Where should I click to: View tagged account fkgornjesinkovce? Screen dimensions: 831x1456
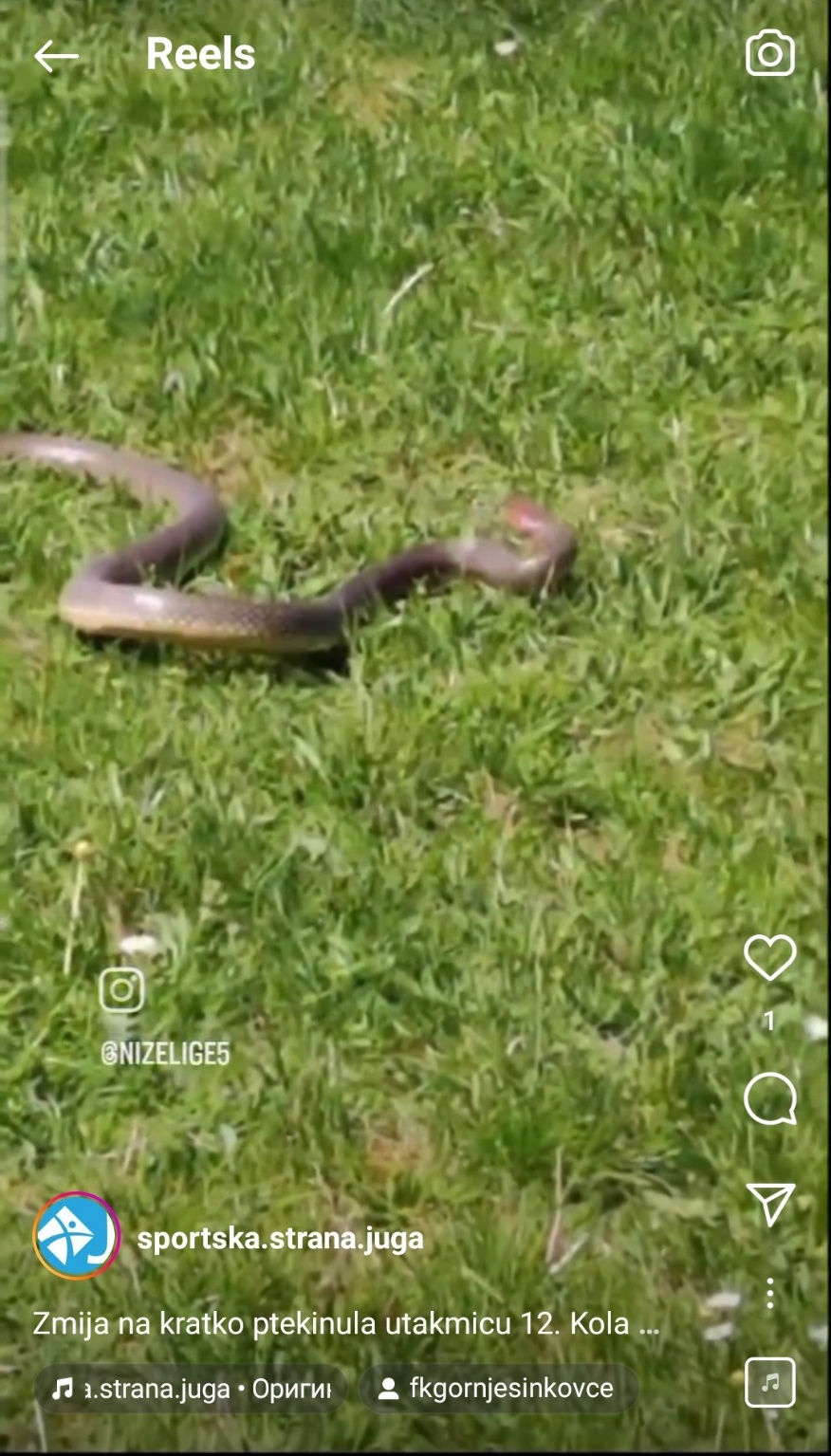click(497, 1389)
